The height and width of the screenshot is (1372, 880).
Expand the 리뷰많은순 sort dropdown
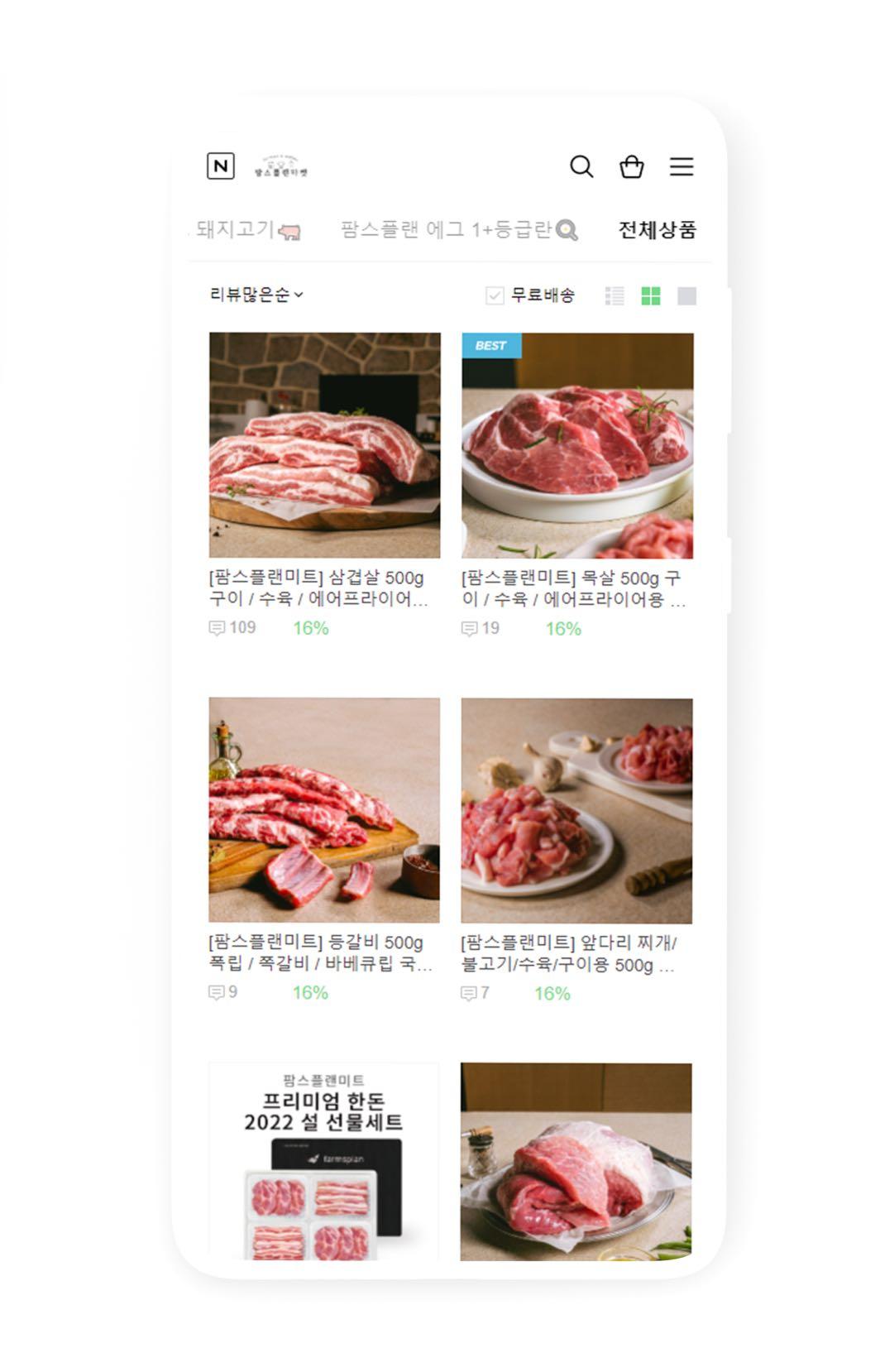click(256, 295)
